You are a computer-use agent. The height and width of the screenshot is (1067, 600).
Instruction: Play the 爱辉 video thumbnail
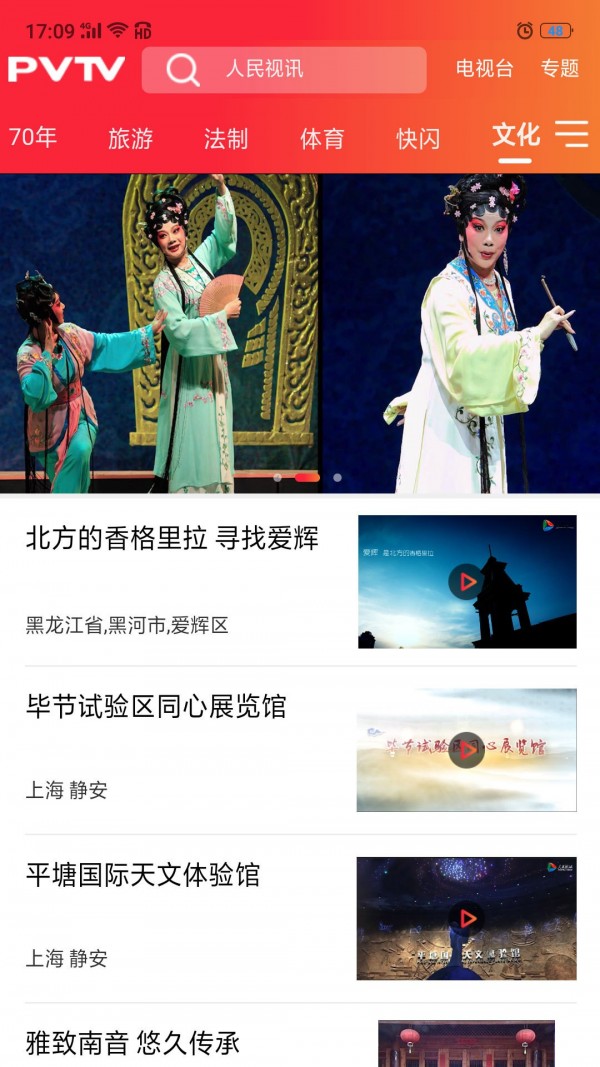(467, 582)
